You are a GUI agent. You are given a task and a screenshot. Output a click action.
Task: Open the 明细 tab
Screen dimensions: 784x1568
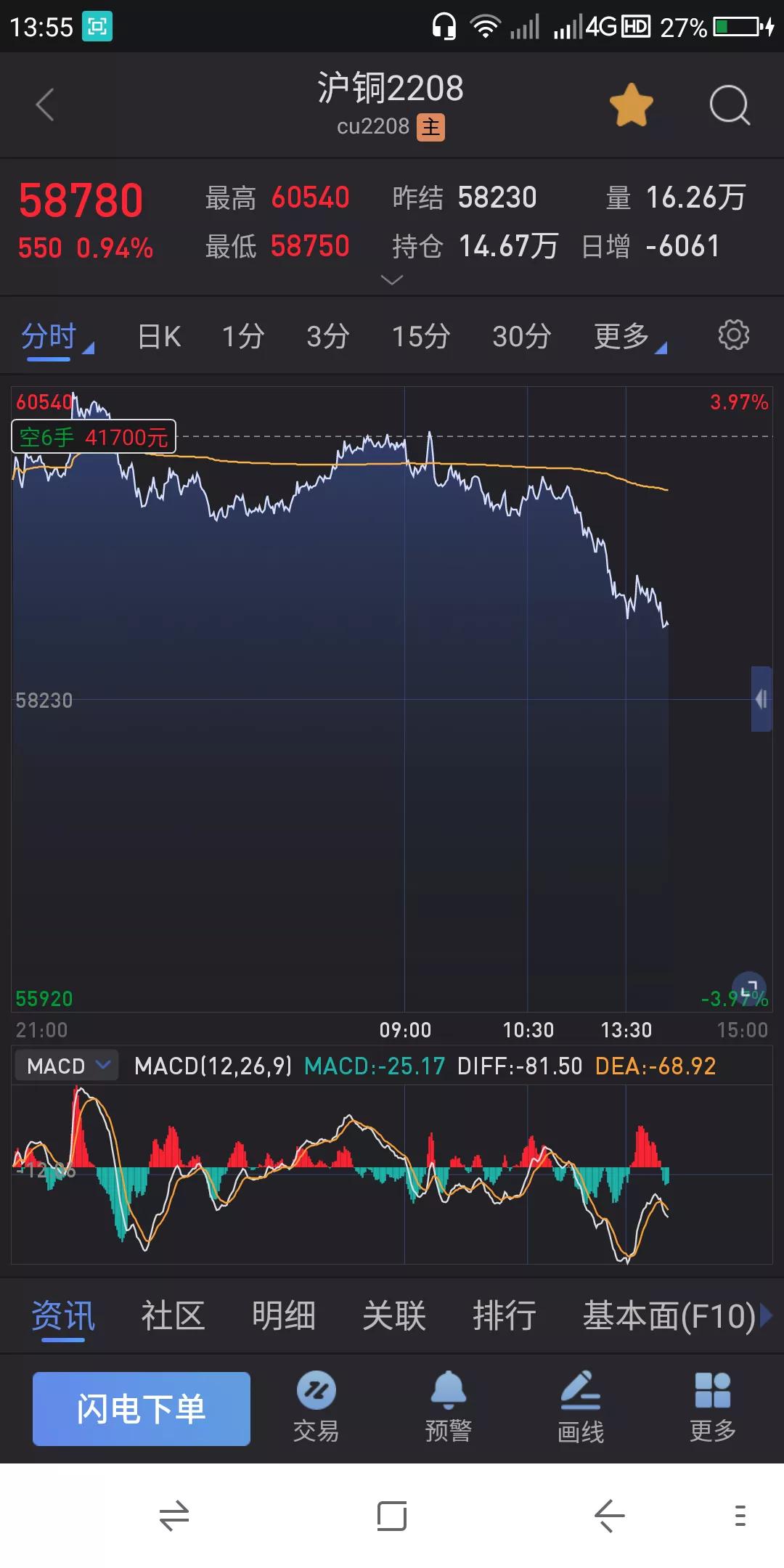(284, 1316)
